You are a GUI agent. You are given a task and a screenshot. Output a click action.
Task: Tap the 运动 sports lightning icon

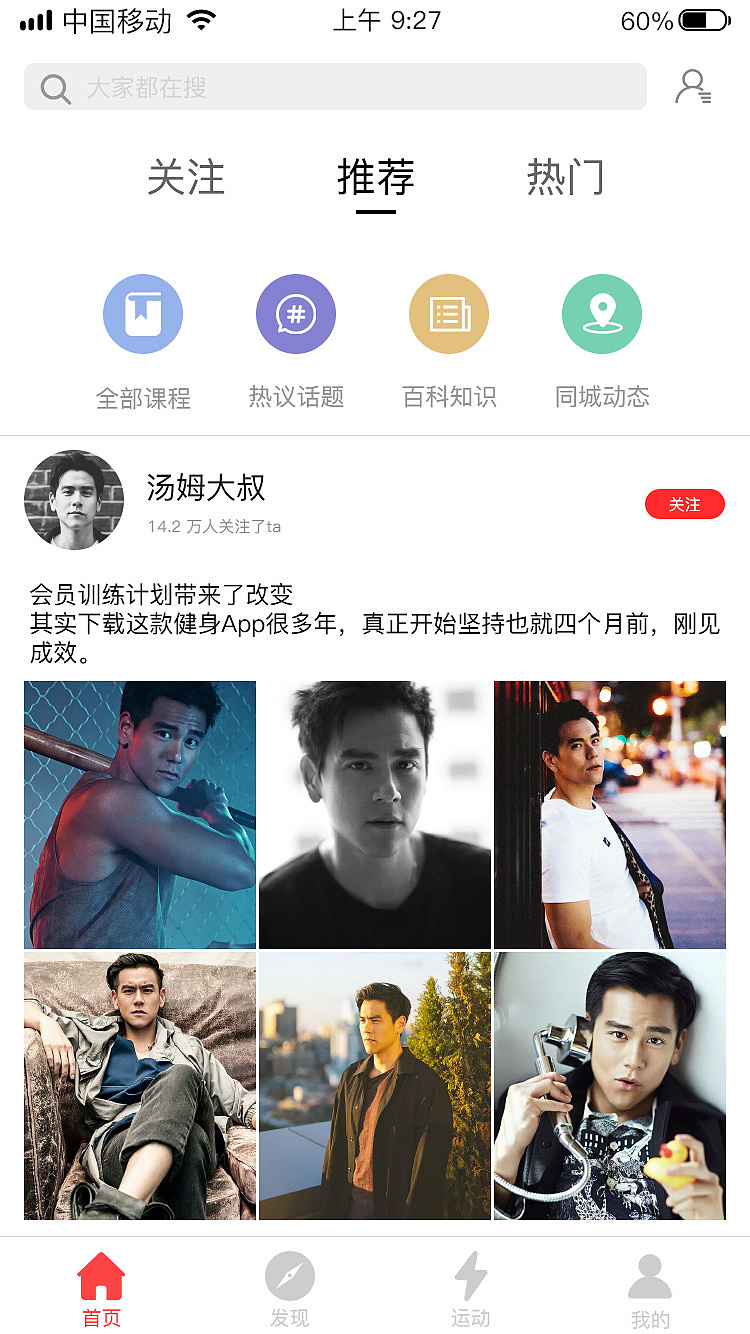(x=470, y=1277)
